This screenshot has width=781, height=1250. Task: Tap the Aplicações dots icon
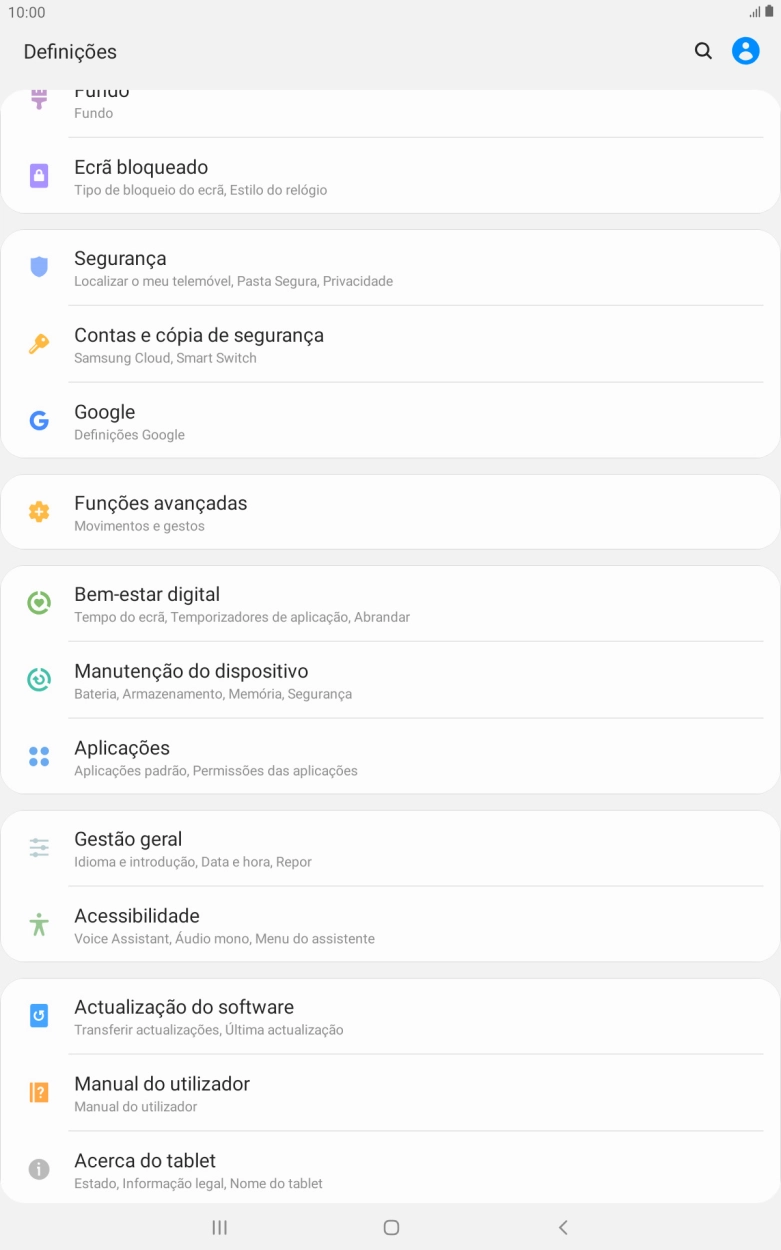point(38,756)
